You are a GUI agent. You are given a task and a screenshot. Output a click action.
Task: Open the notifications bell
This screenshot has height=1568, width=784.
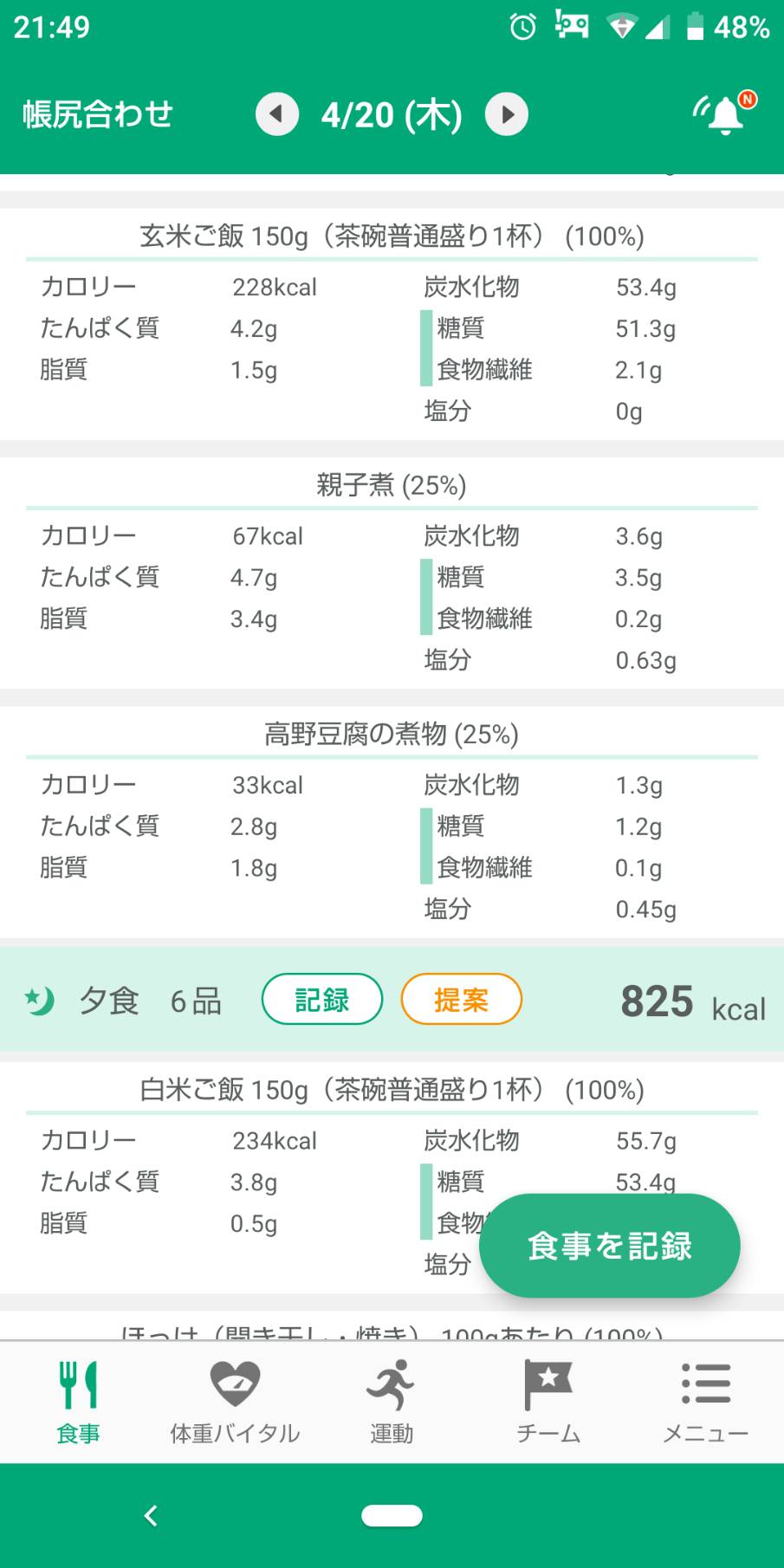[725, 113]
